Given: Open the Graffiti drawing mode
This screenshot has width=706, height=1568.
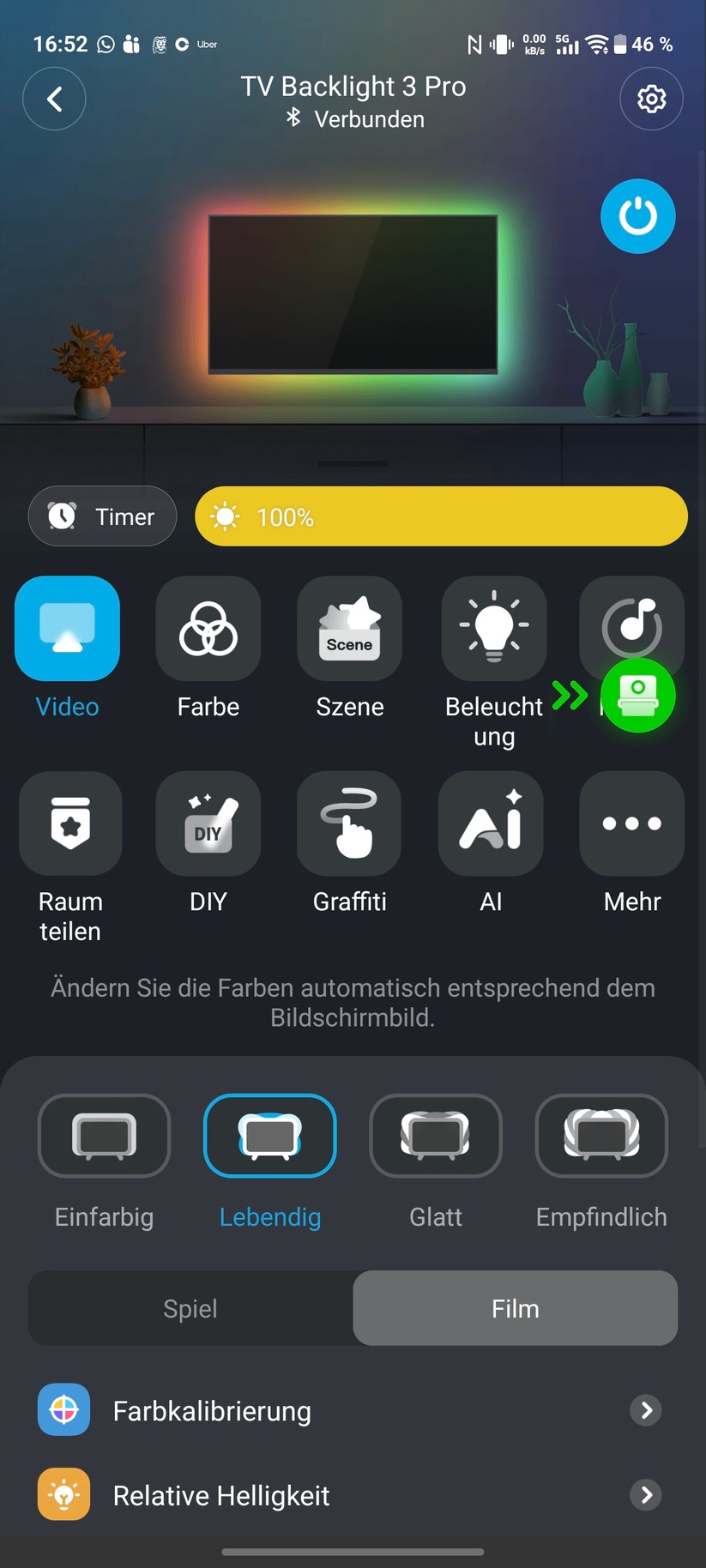Looking at the screenshot, I should pyautogui.click(x=349, y=823).
